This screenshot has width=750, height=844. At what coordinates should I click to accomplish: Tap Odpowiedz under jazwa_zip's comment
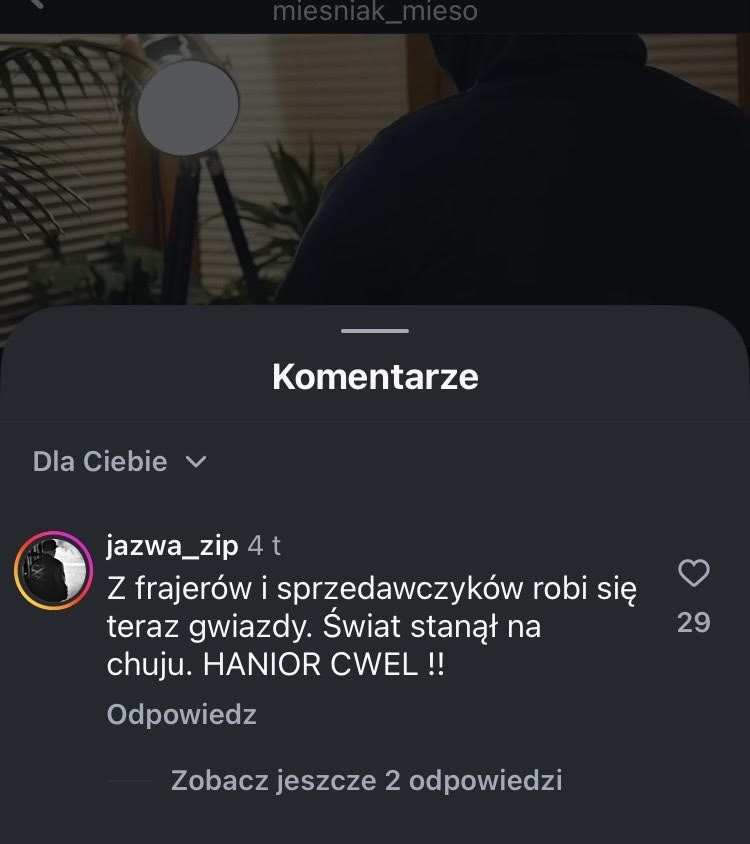coord(181,715)
